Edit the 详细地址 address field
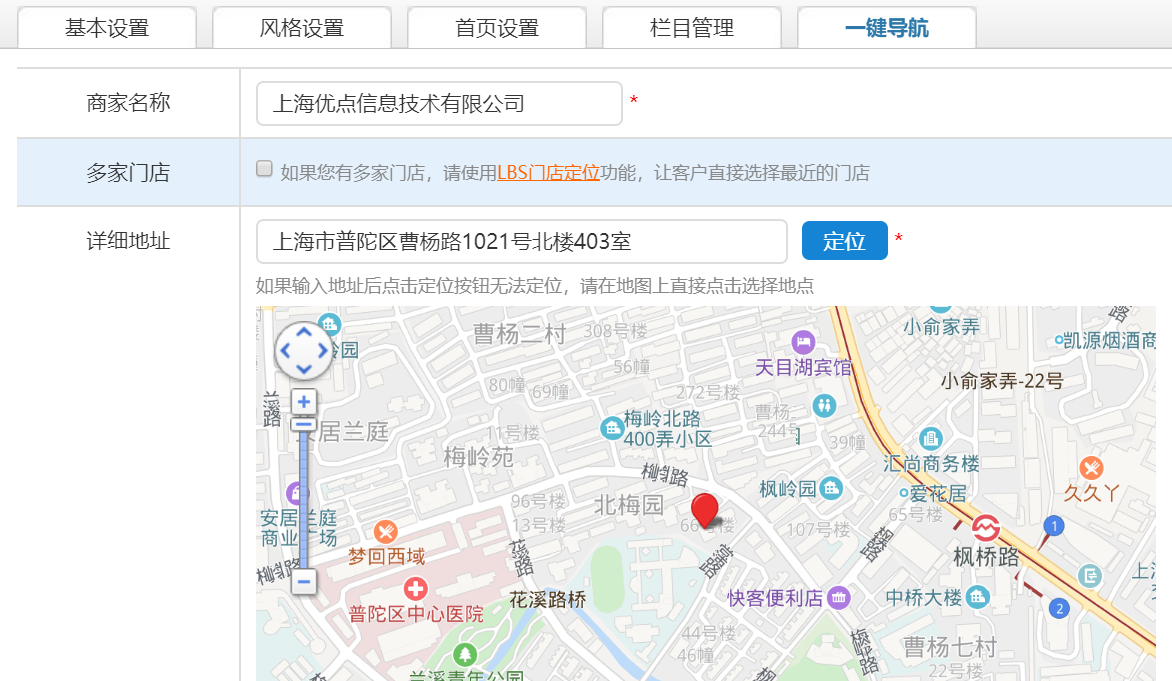Viewport: 1172px width, 681px height. (x=521, y=242)
